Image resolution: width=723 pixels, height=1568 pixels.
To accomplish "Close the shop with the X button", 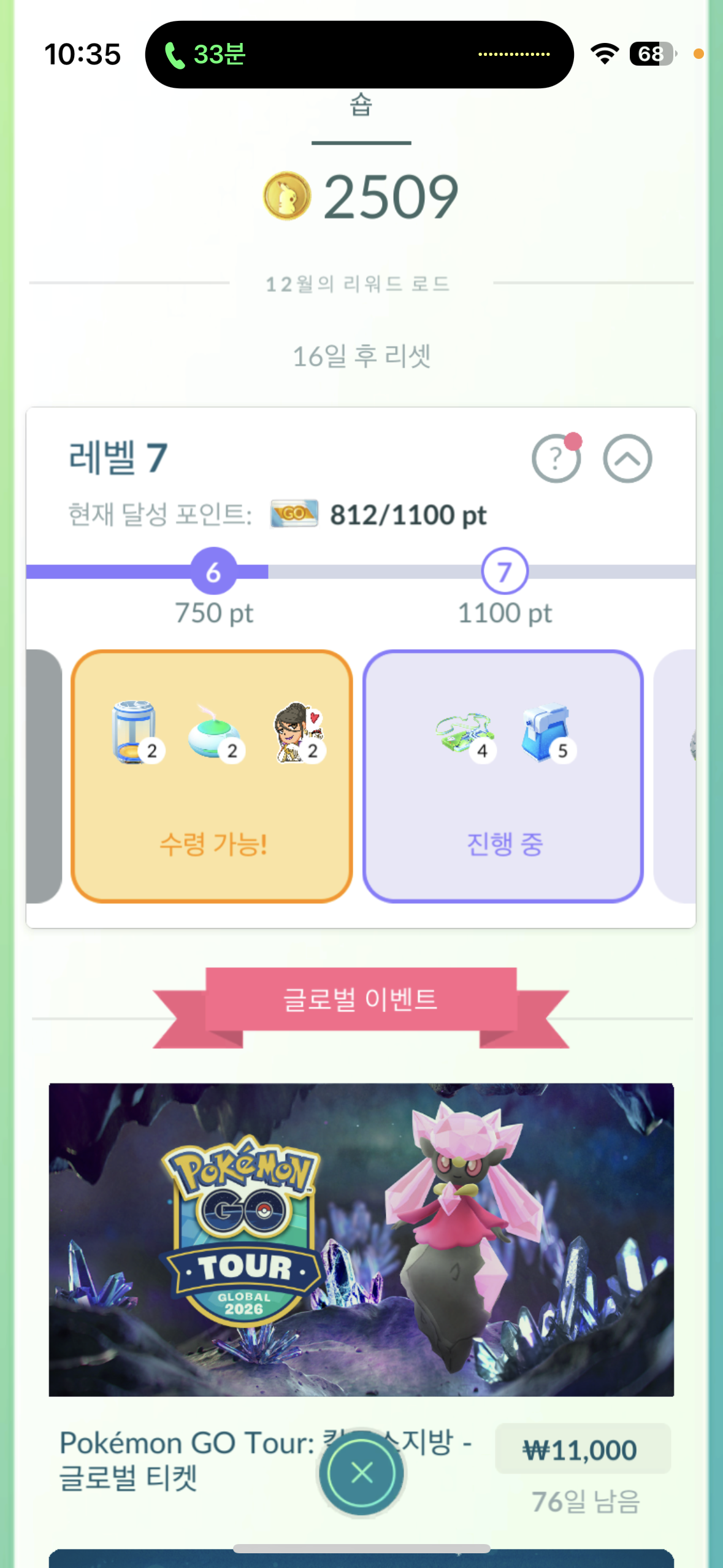I will pos(361,1472).
